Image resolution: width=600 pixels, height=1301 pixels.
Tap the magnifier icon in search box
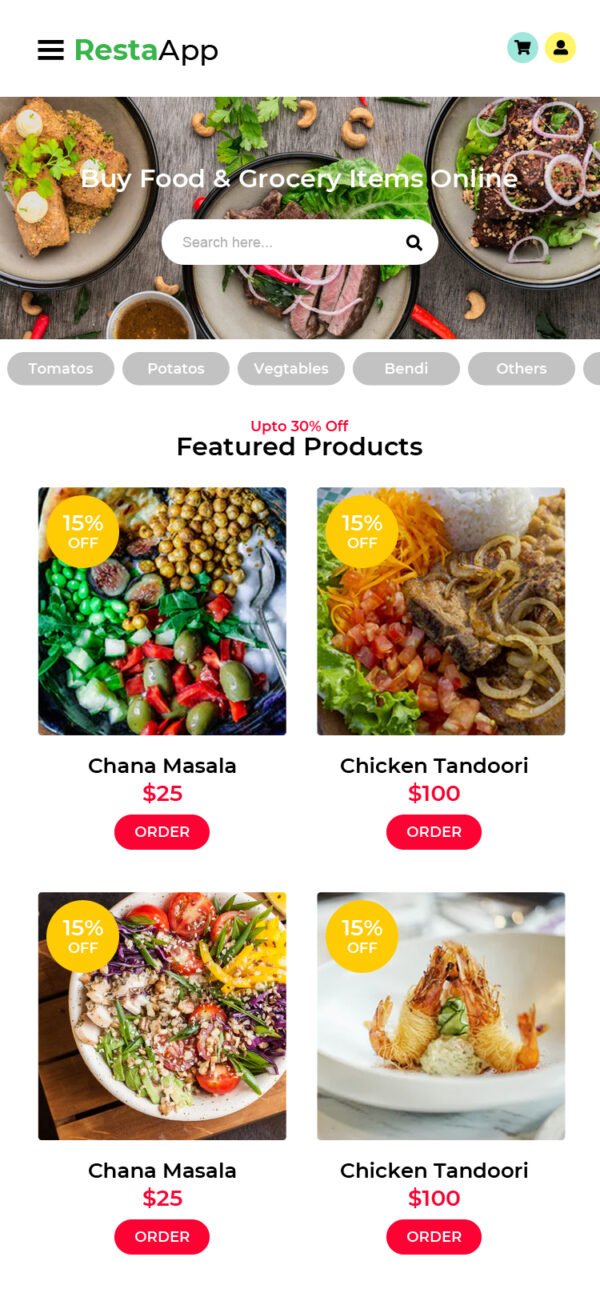[414, 242]
